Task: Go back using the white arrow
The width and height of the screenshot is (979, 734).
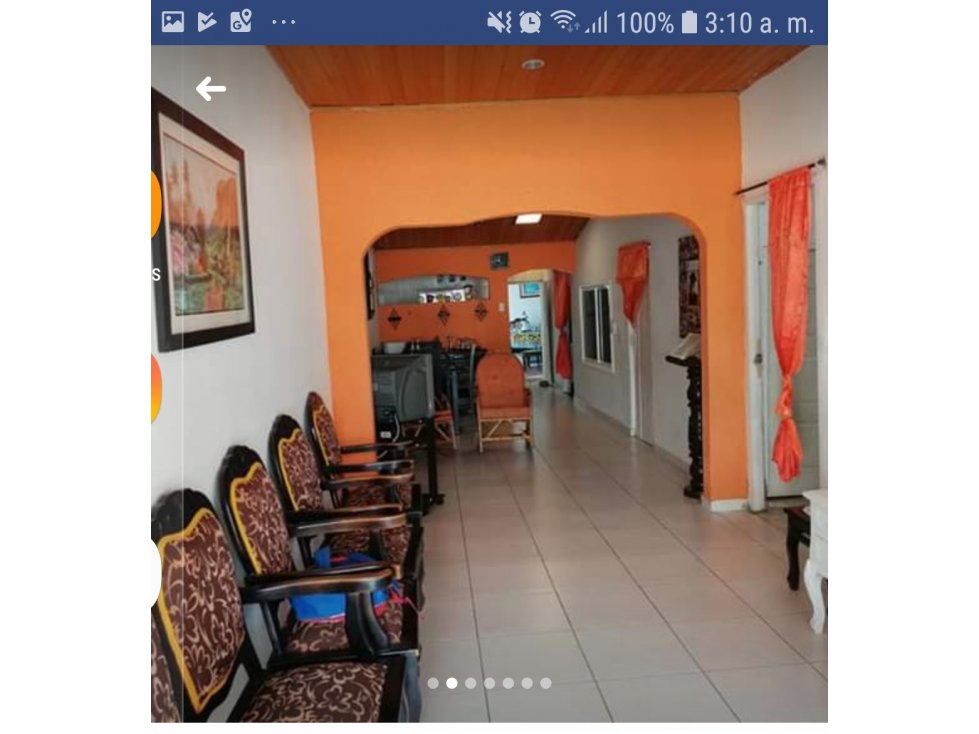Action: coord(210,89)
